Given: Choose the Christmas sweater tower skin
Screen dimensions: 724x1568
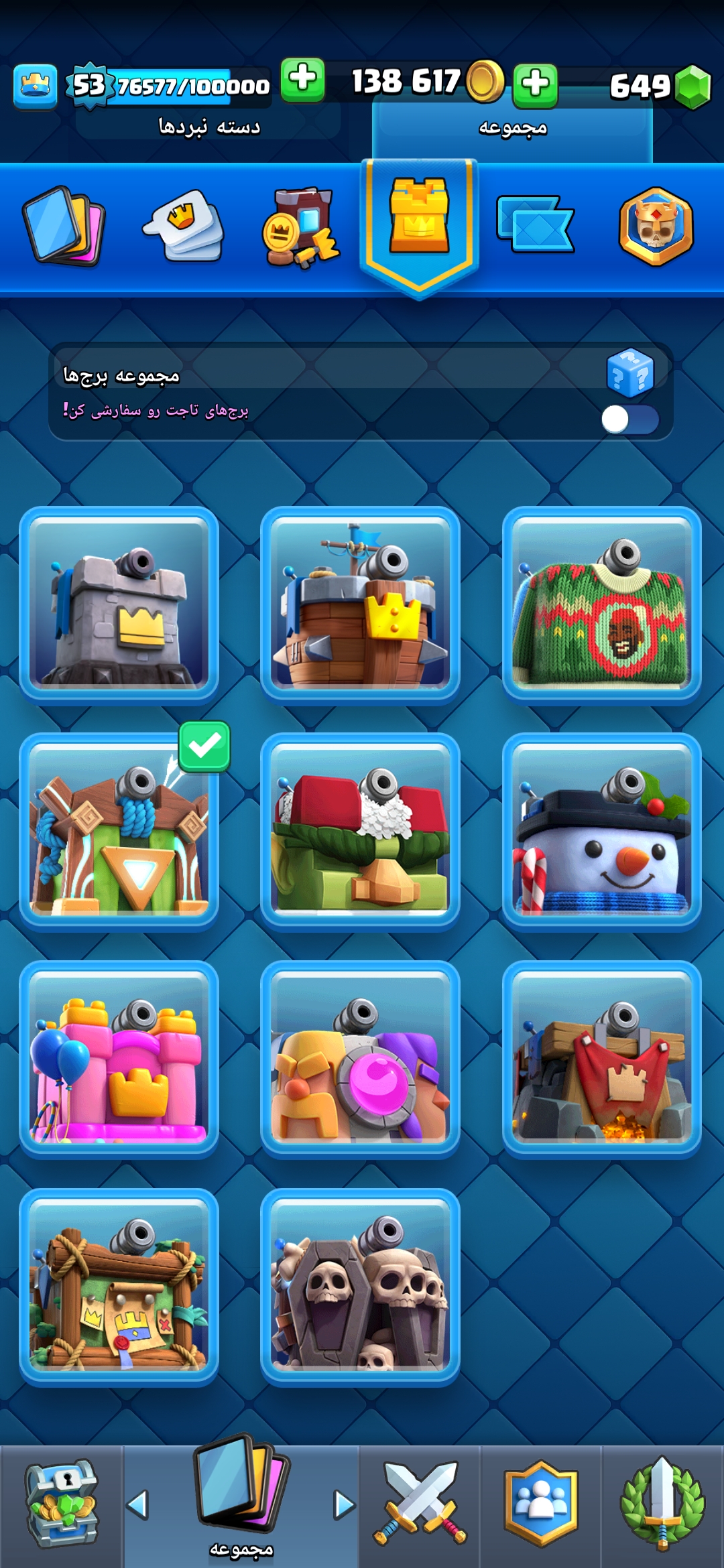Looking at the screenshot, I should point(601,604).
